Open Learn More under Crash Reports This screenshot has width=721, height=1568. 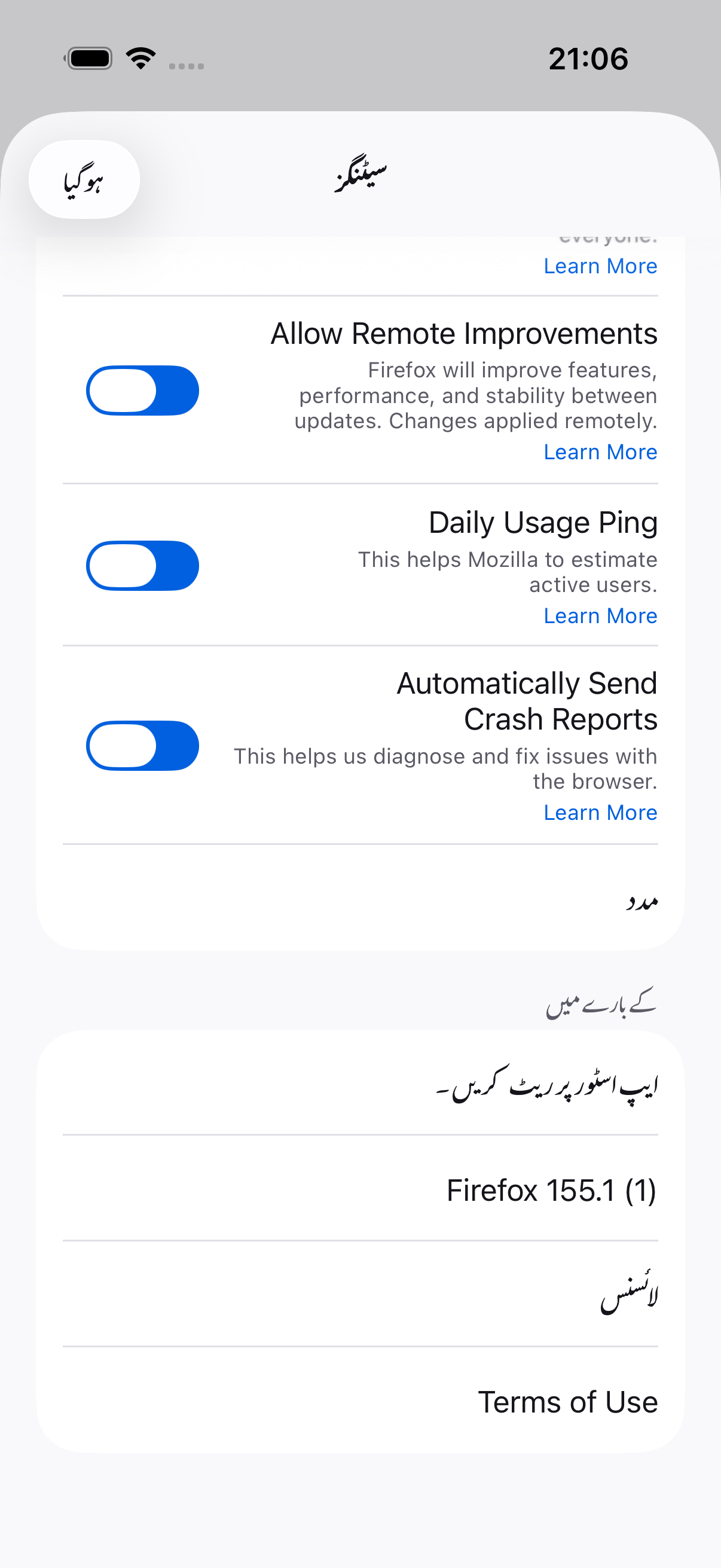(x=600, y=813)
